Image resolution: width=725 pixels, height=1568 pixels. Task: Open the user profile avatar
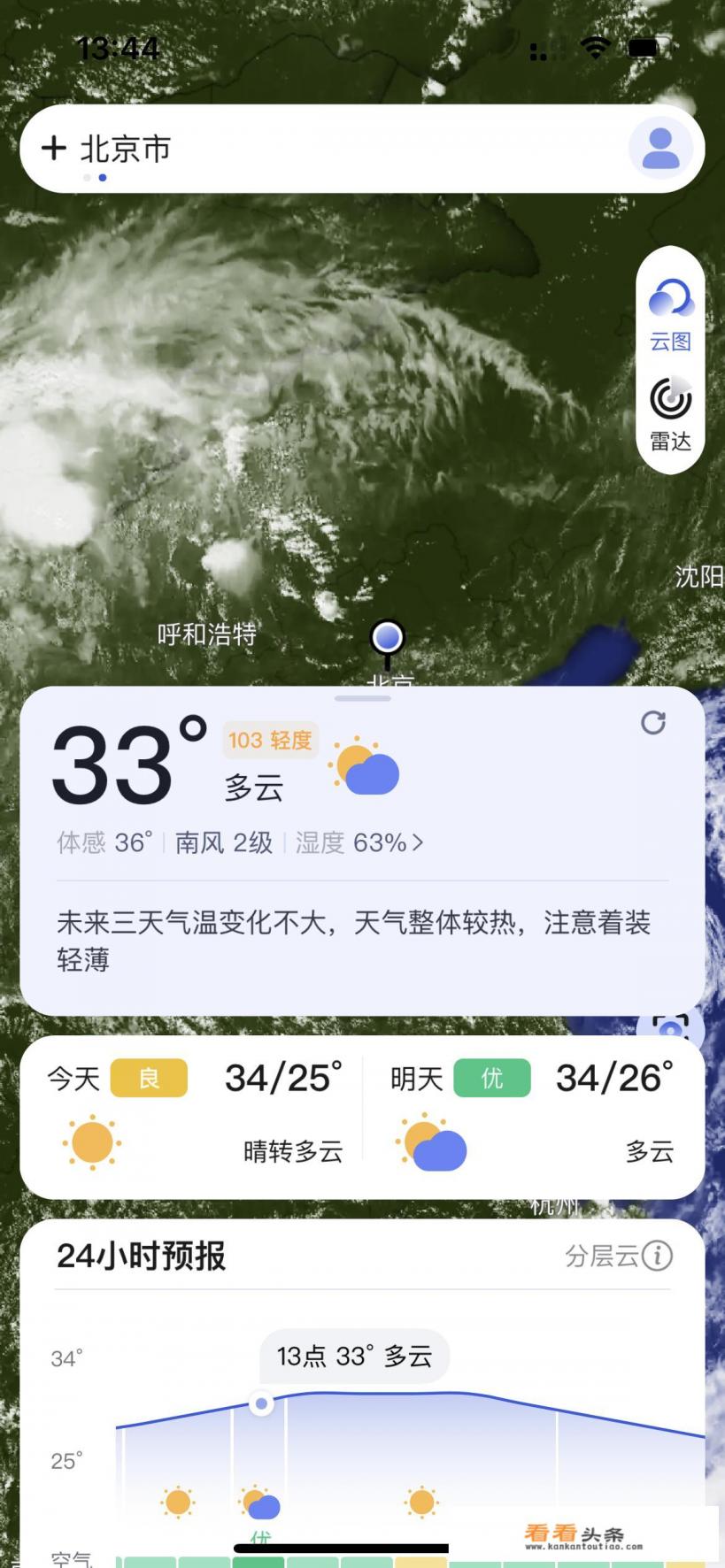click(x=659, y=148)
